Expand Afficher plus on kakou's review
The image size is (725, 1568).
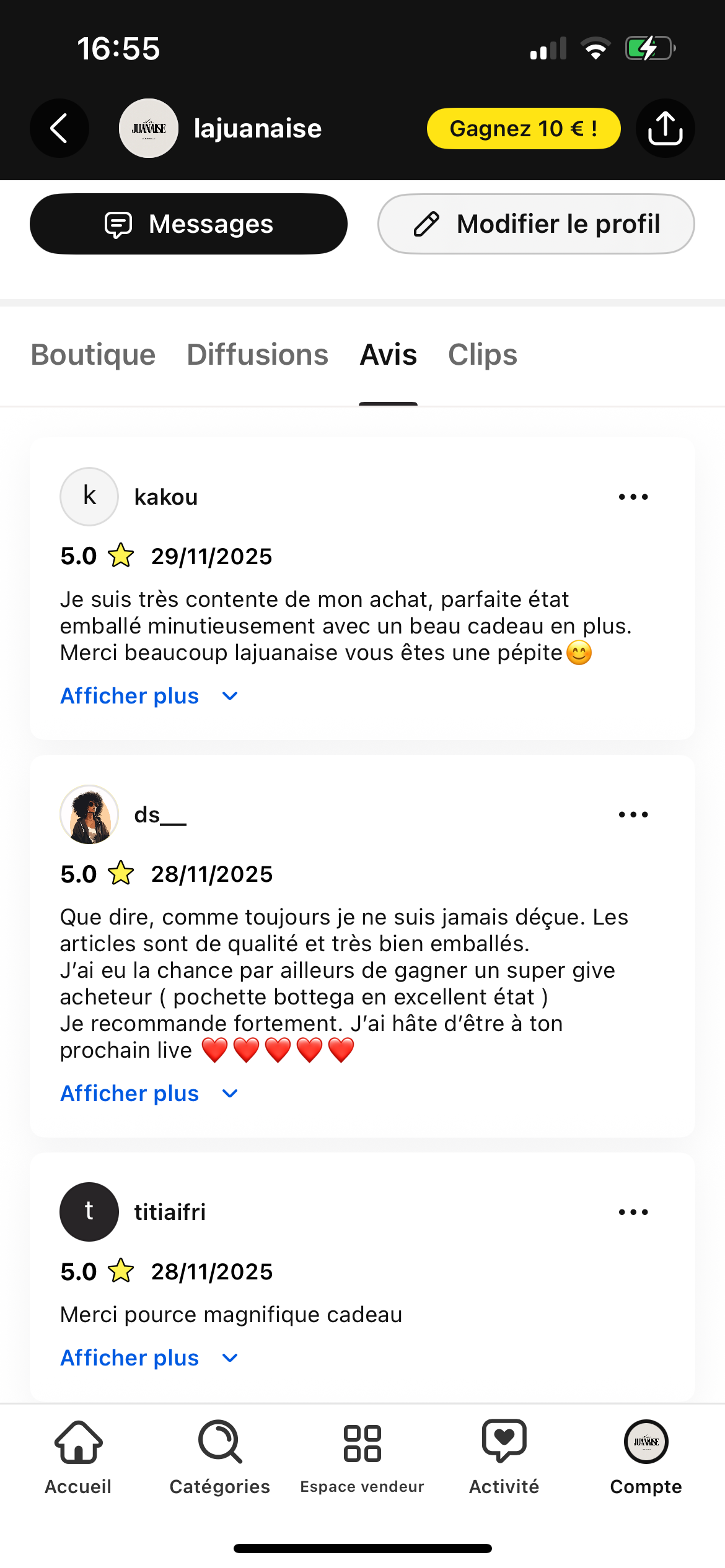[149, 696]
